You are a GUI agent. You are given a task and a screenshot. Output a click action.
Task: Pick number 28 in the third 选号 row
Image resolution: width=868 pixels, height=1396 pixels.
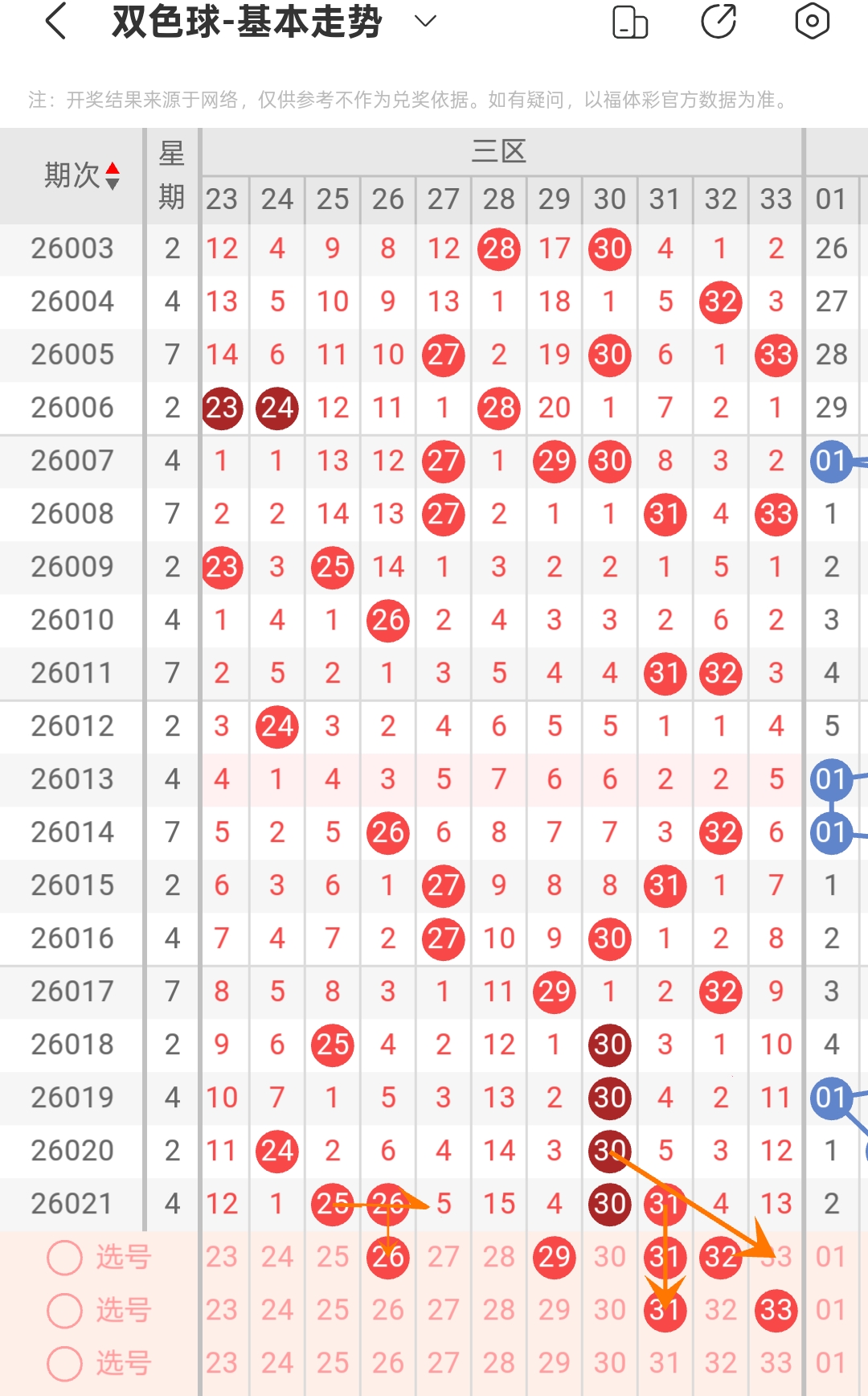499,1363
